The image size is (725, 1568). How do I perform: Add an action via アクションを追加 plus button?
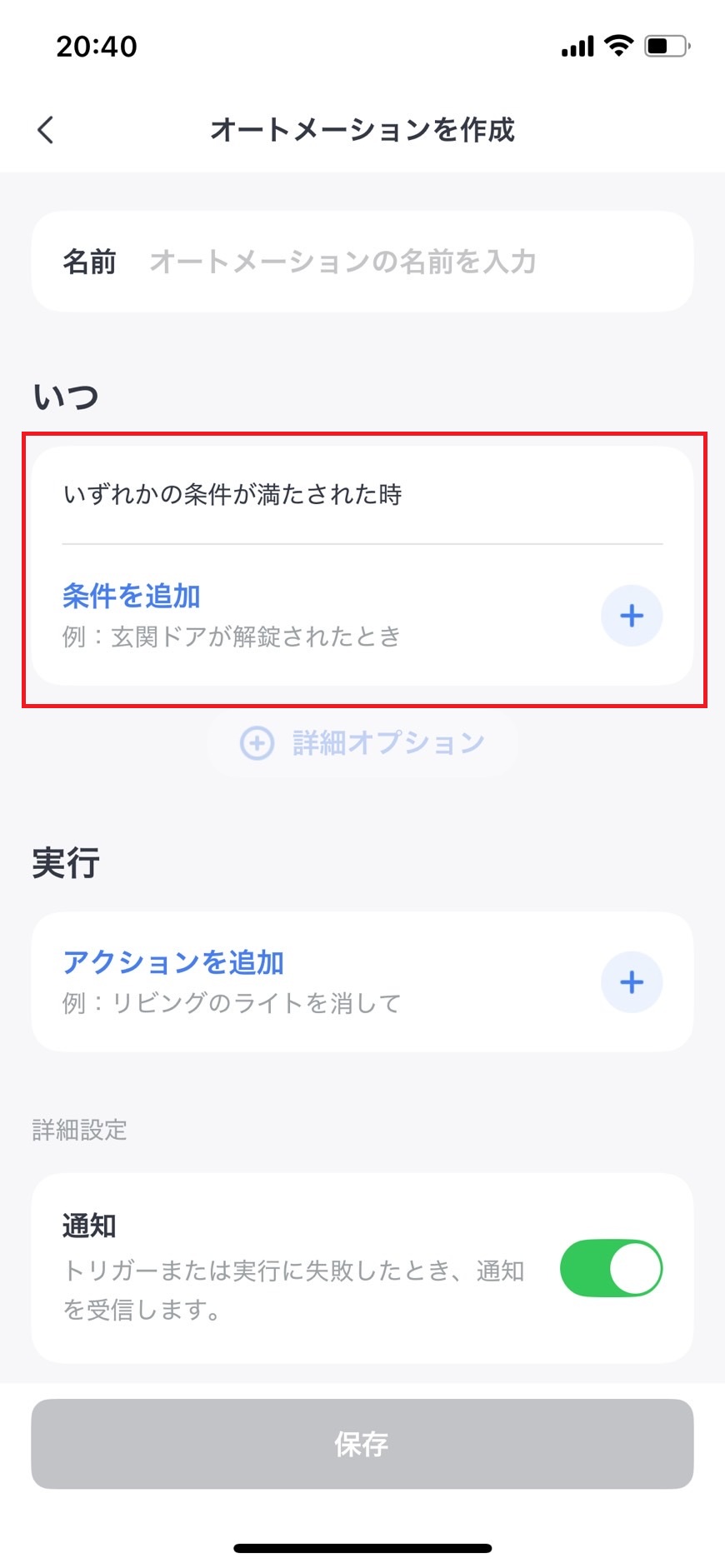[x=631, y=982]
